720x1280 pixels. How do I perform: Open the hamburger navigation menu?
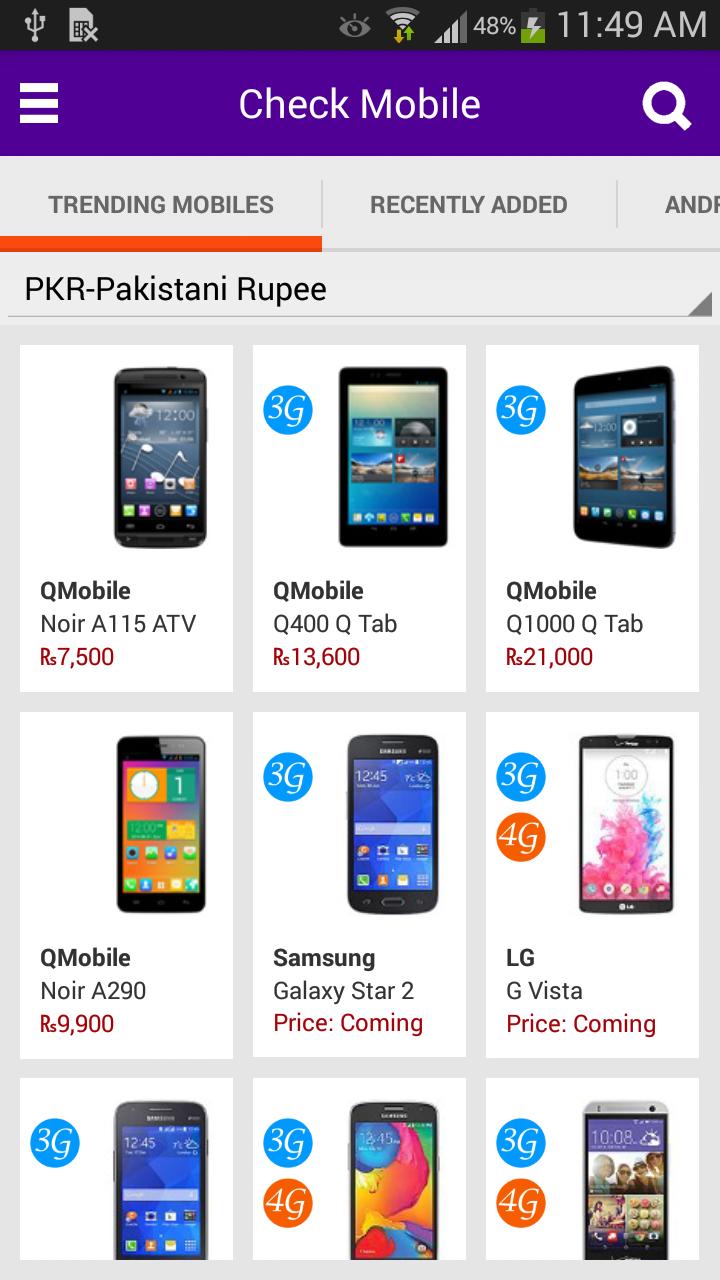pyautogui.click(x=39, y=104)
